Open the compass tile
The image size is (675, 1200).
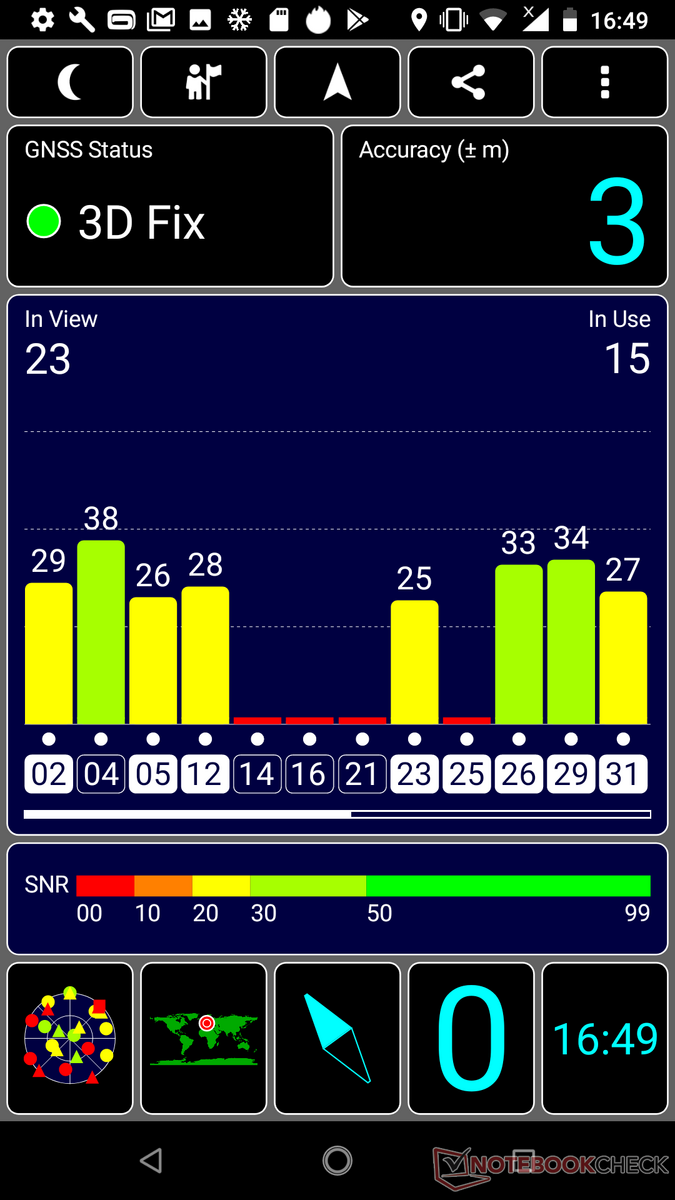pyautogui.click(x=337, y=1038)
